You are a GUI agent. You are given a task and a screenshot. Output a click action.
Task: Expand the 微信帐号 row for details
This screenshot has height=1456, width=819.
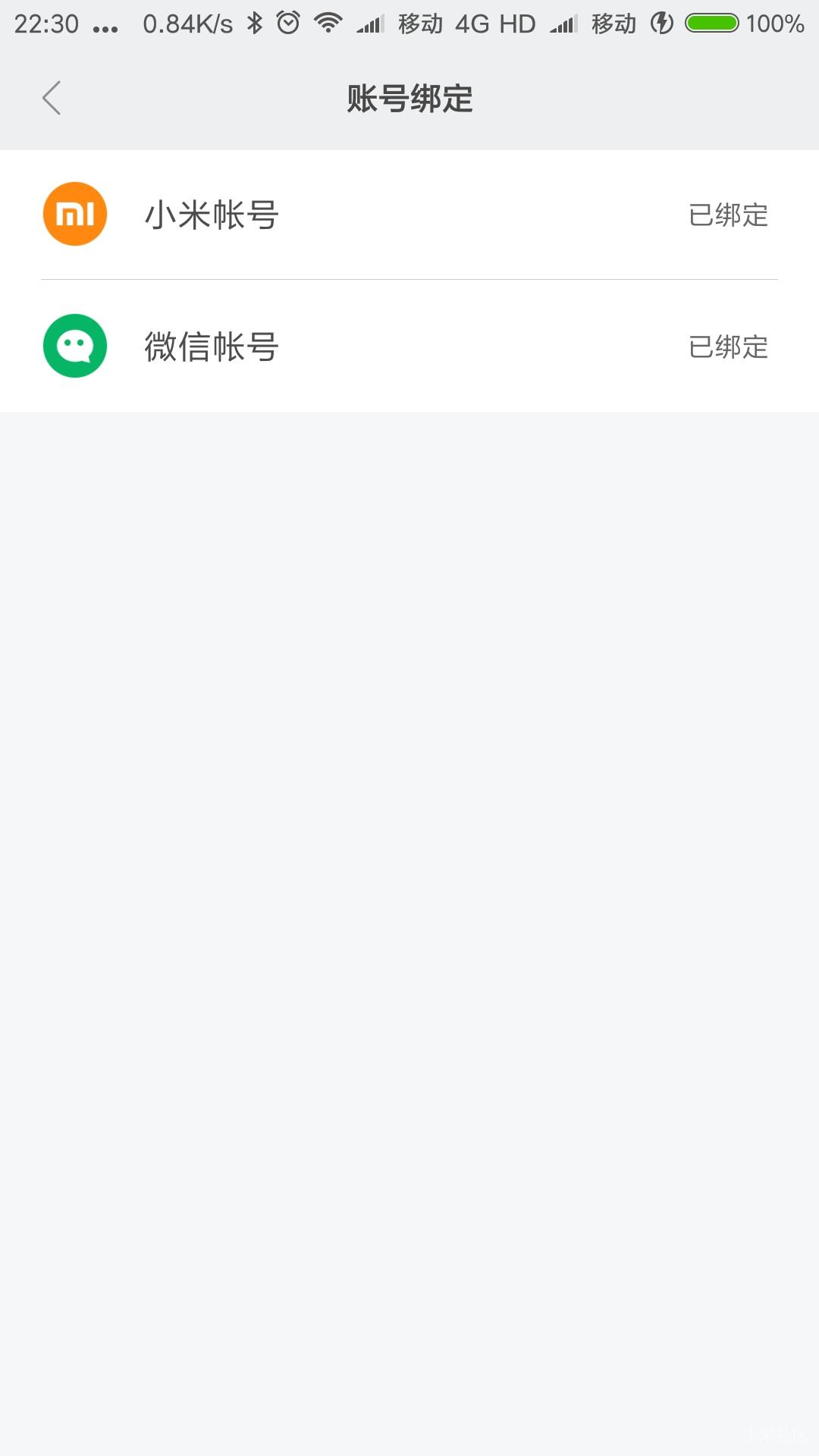tap(409, 347)
